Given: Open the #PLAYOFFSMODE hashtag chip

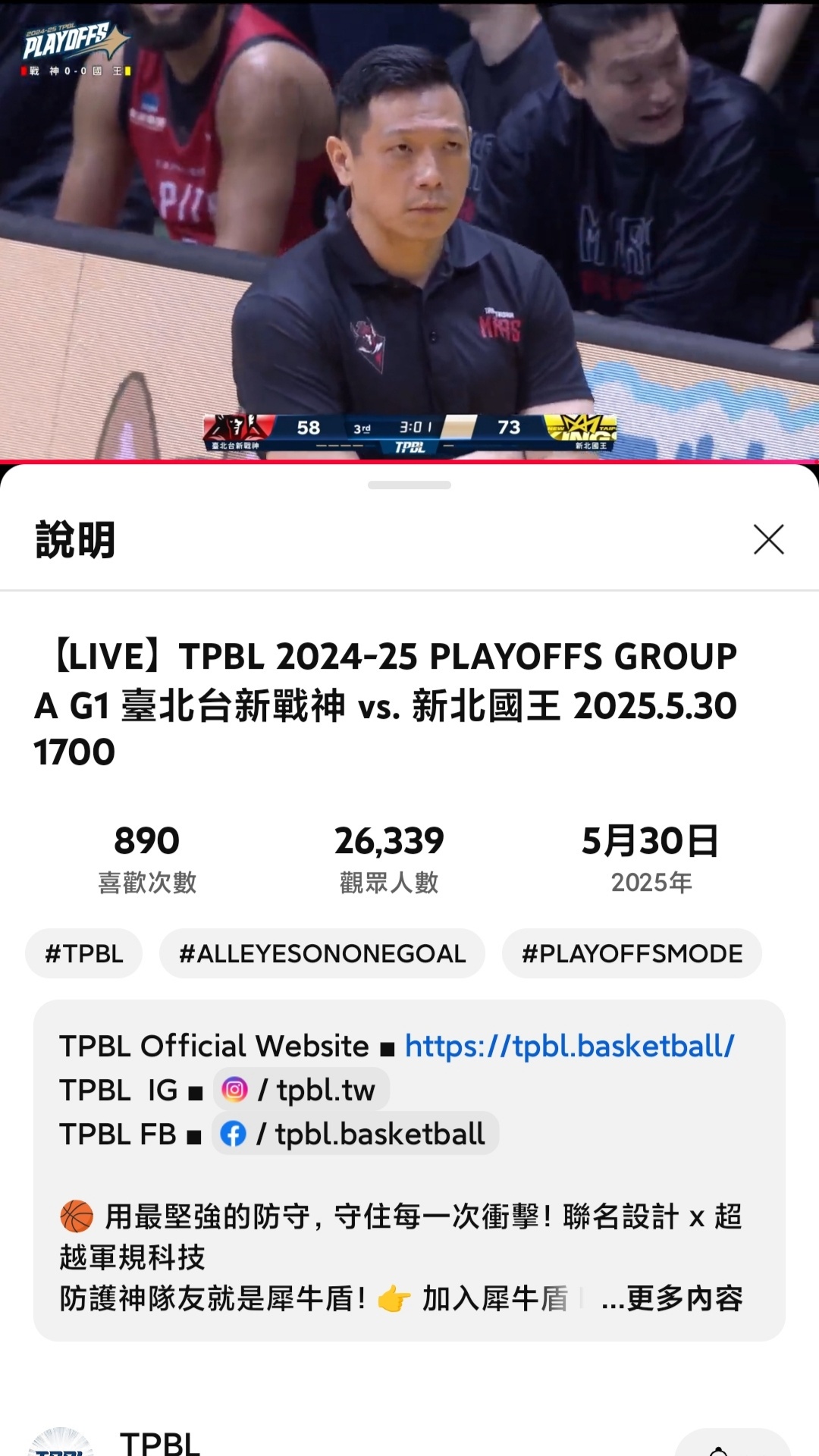Looking at the screenshot, I should click(632, 953).
